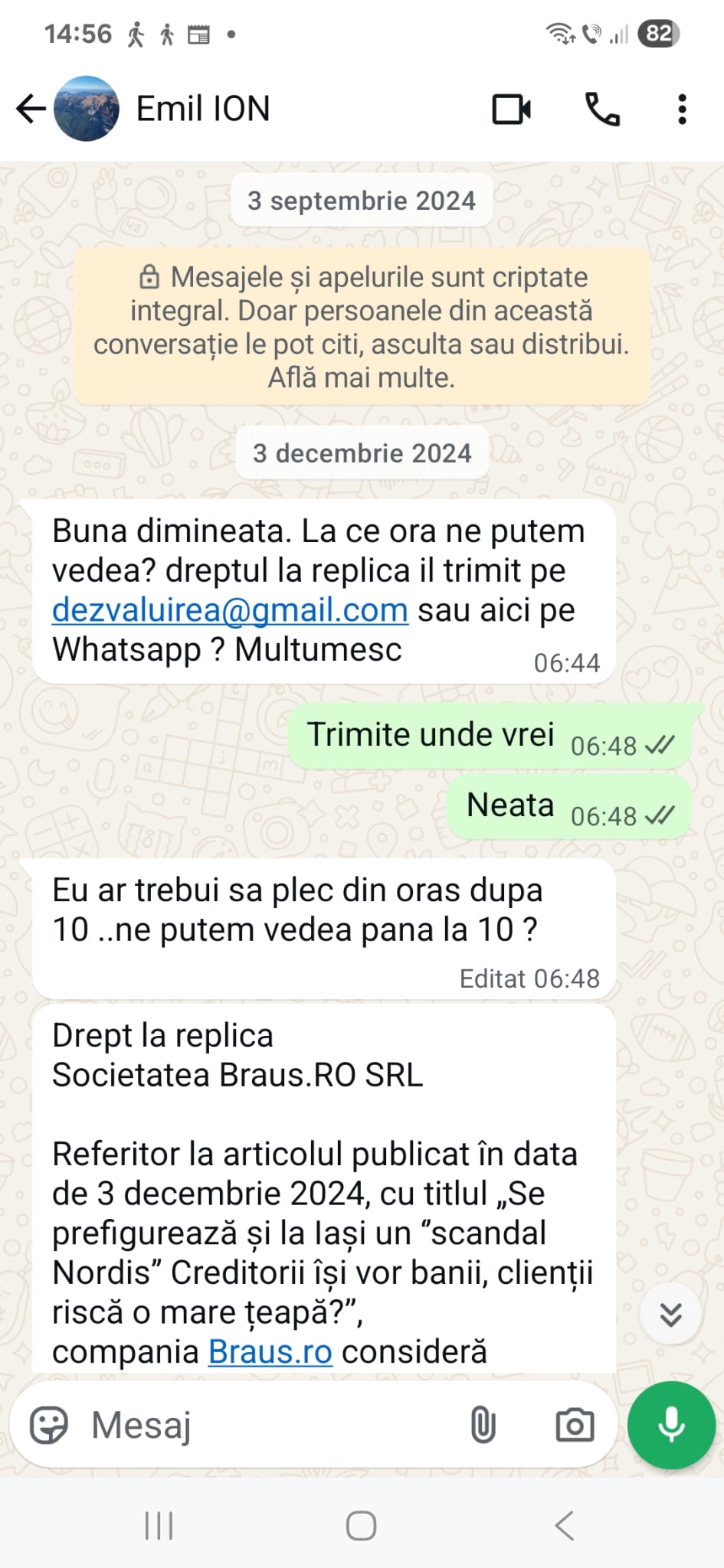The image size is (724, 1568).
Task: Start a video call with Emil ION
Action: pos(512,109)
